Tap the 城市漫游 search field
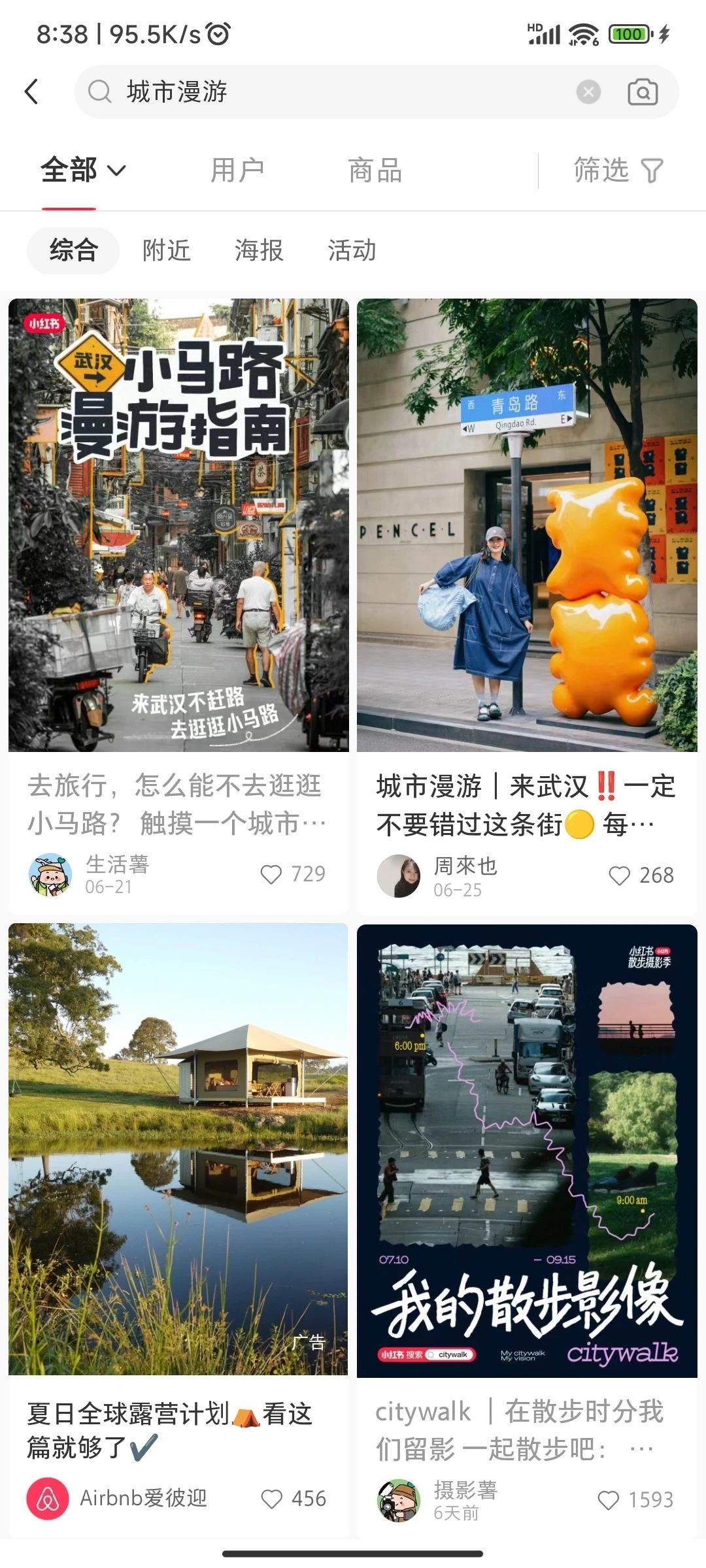Image resolution: width=706 pixels, height=1568 pixels. pyautogui.click(x=327, y=91)
